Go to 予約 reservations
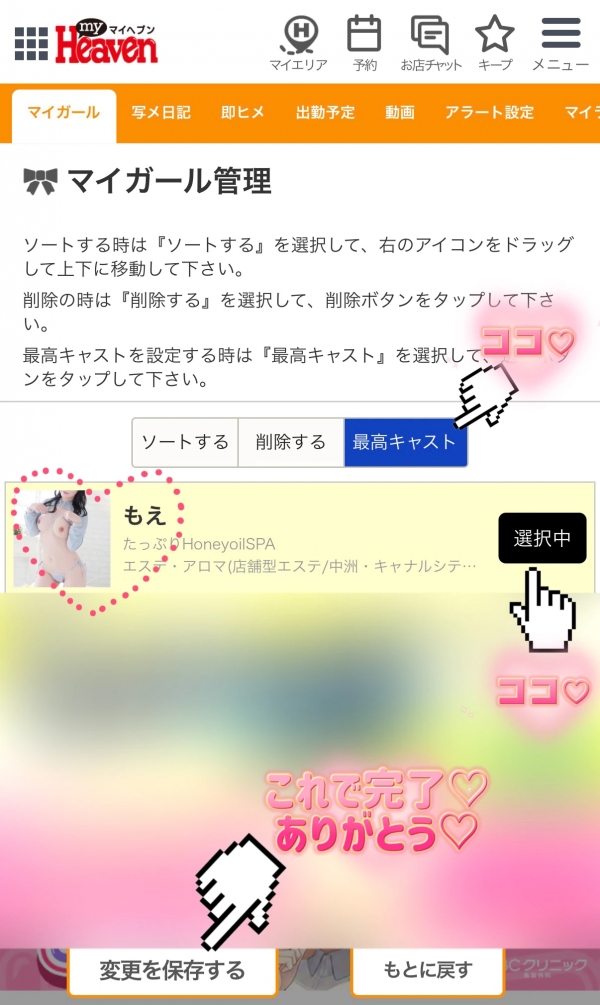This screenshot has width=600, height=1005. (x=364, y=43)
